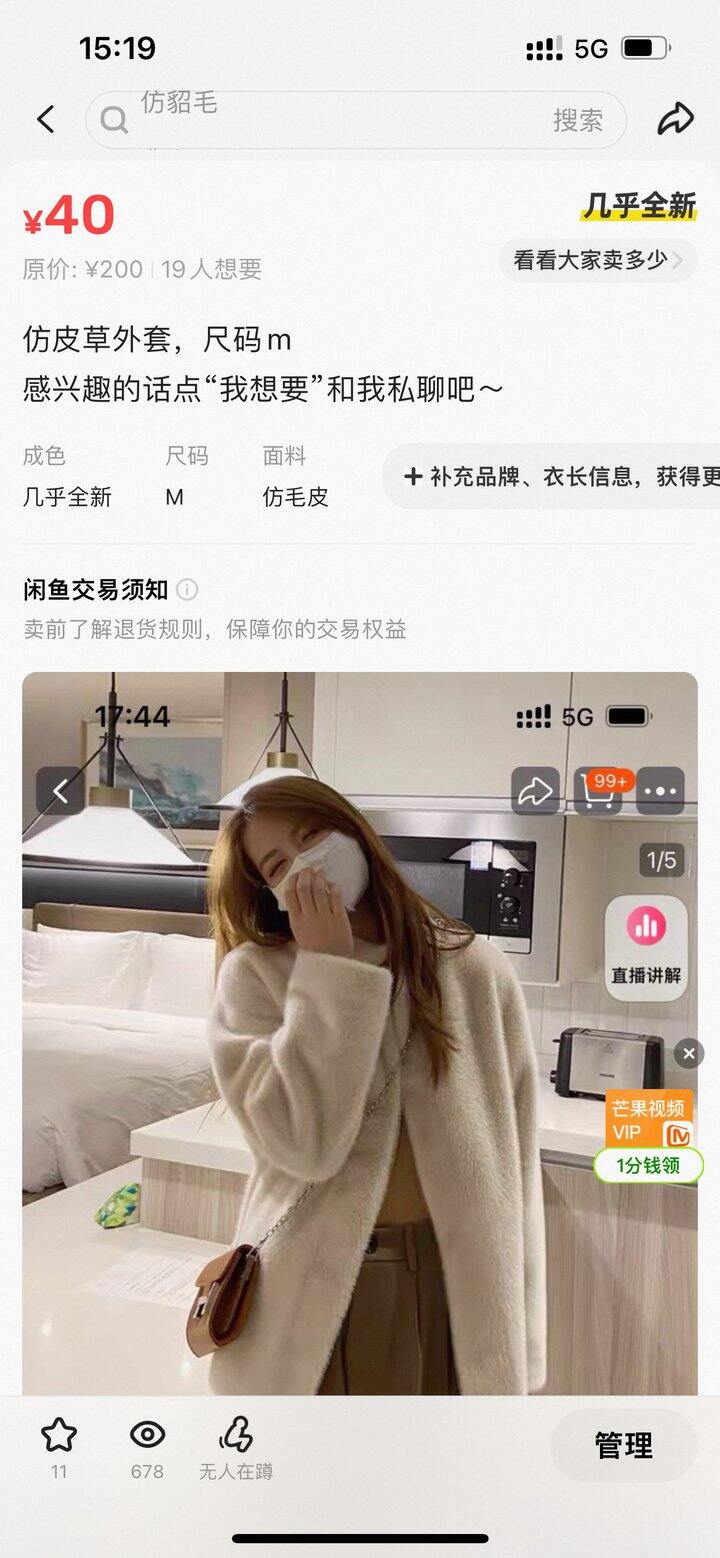Go back using the top-left arrow
Viewport: 720px width, 1558px height.
click(x=45, y=119)
